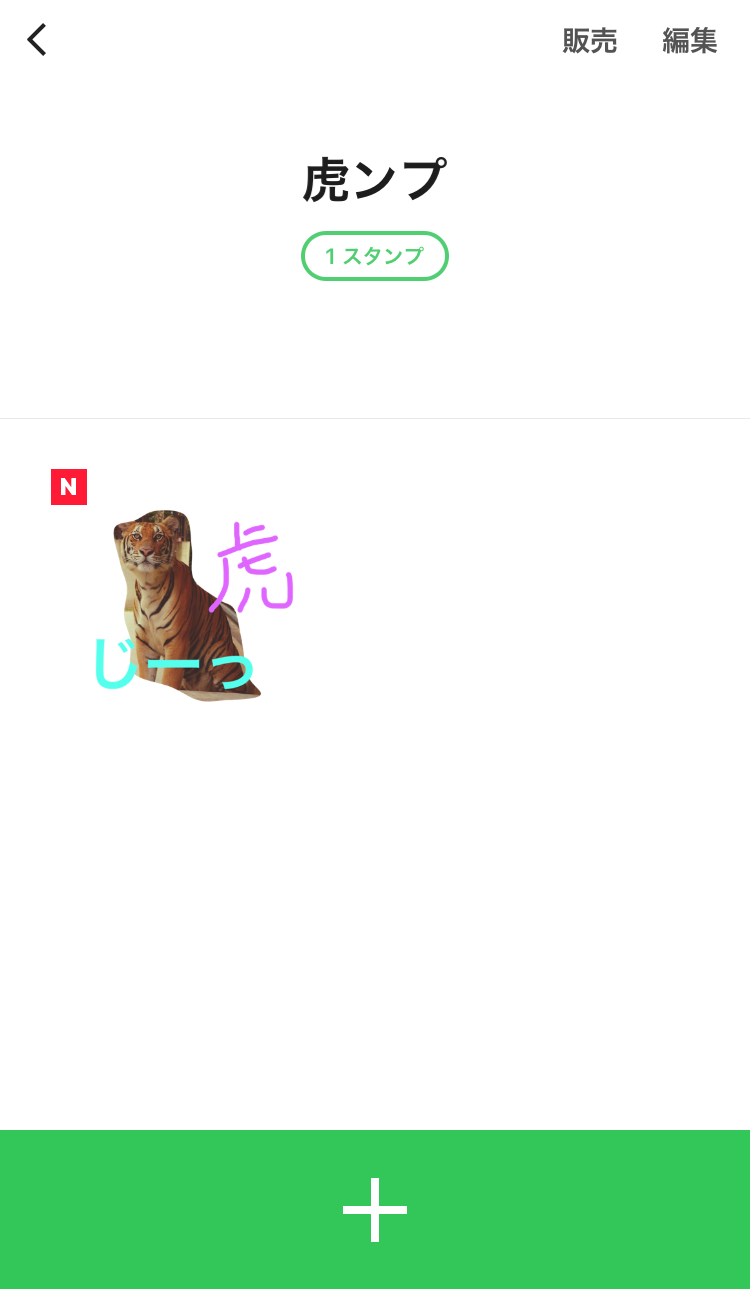Add a new stamp with plus button
The image size is (750, 1289).
pyautogui.click(x=375, y=1209)
